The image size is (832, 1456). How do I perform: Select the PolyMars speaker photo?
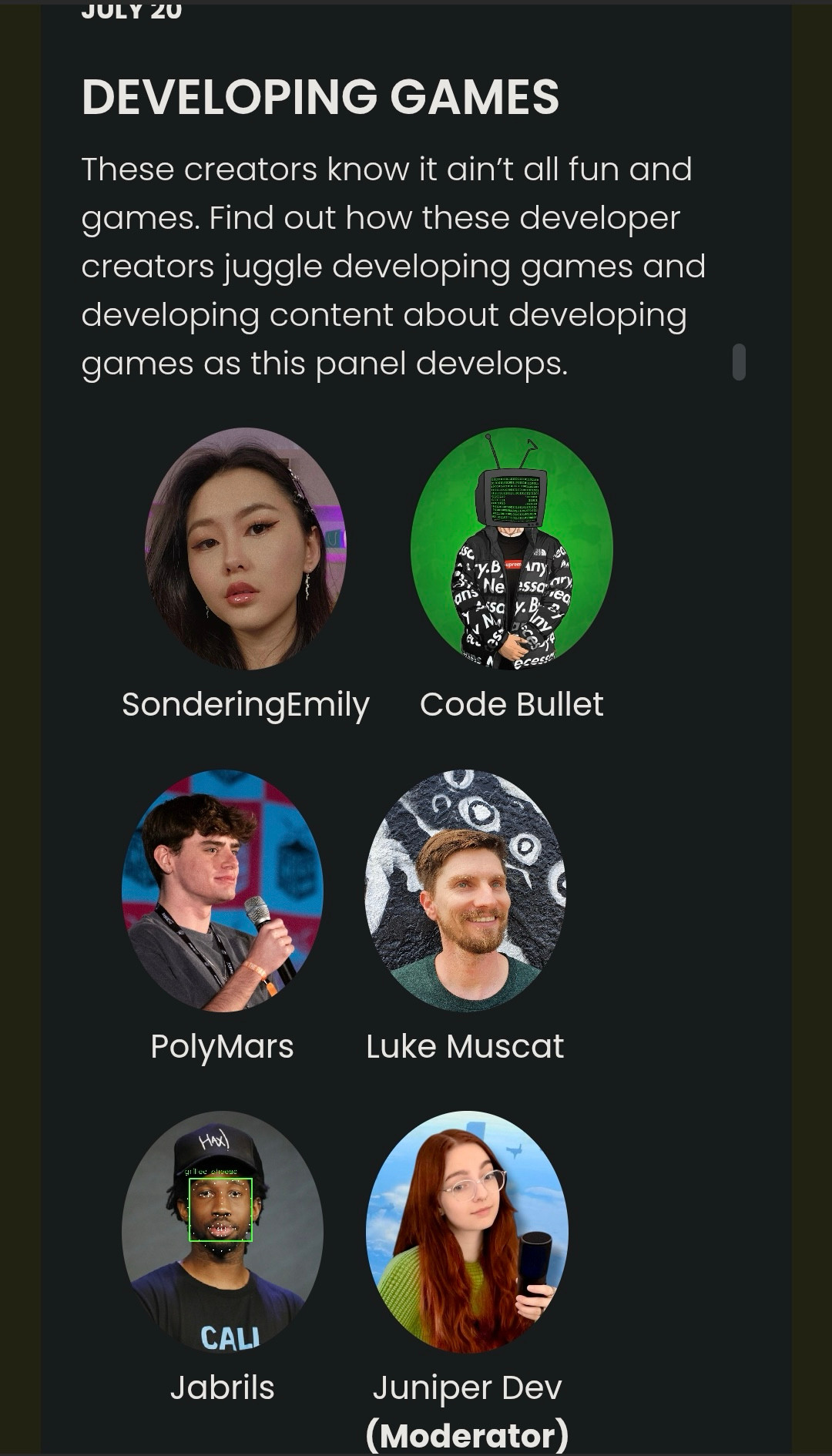223,891
